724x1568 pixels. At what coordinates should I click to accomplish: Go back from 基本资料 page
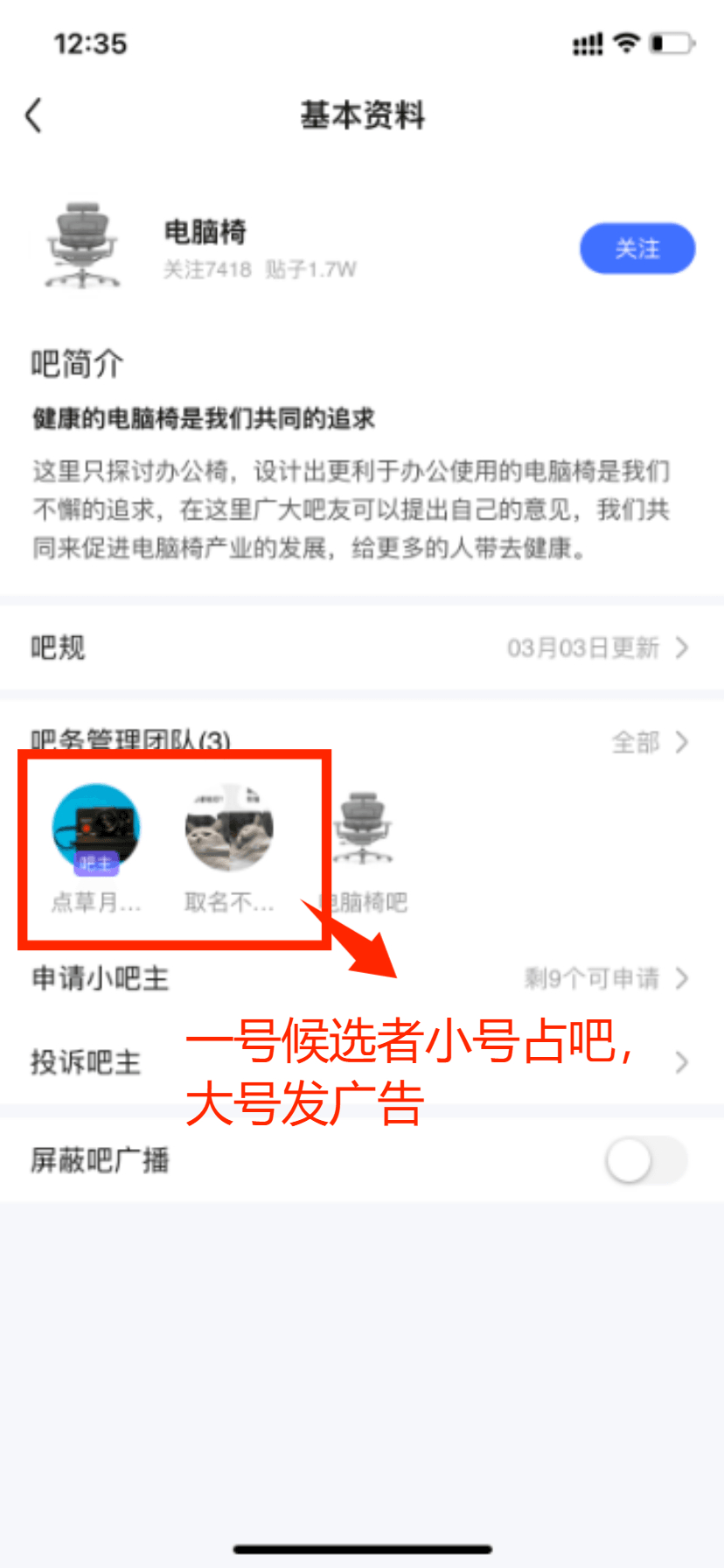coord(34,115)
